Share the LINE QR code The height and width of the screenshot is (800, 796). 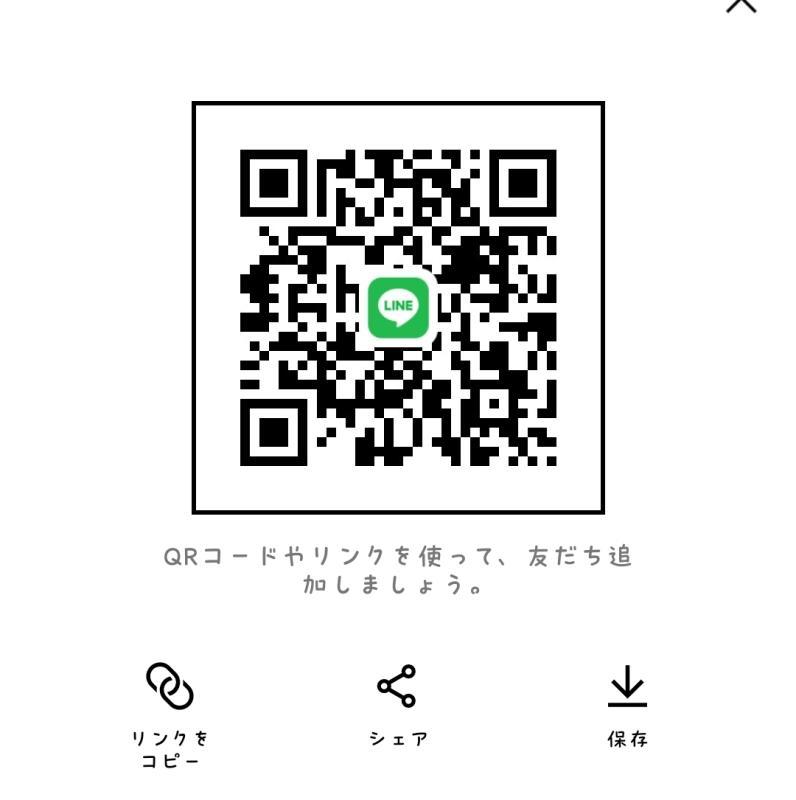(x=396, y=686)
